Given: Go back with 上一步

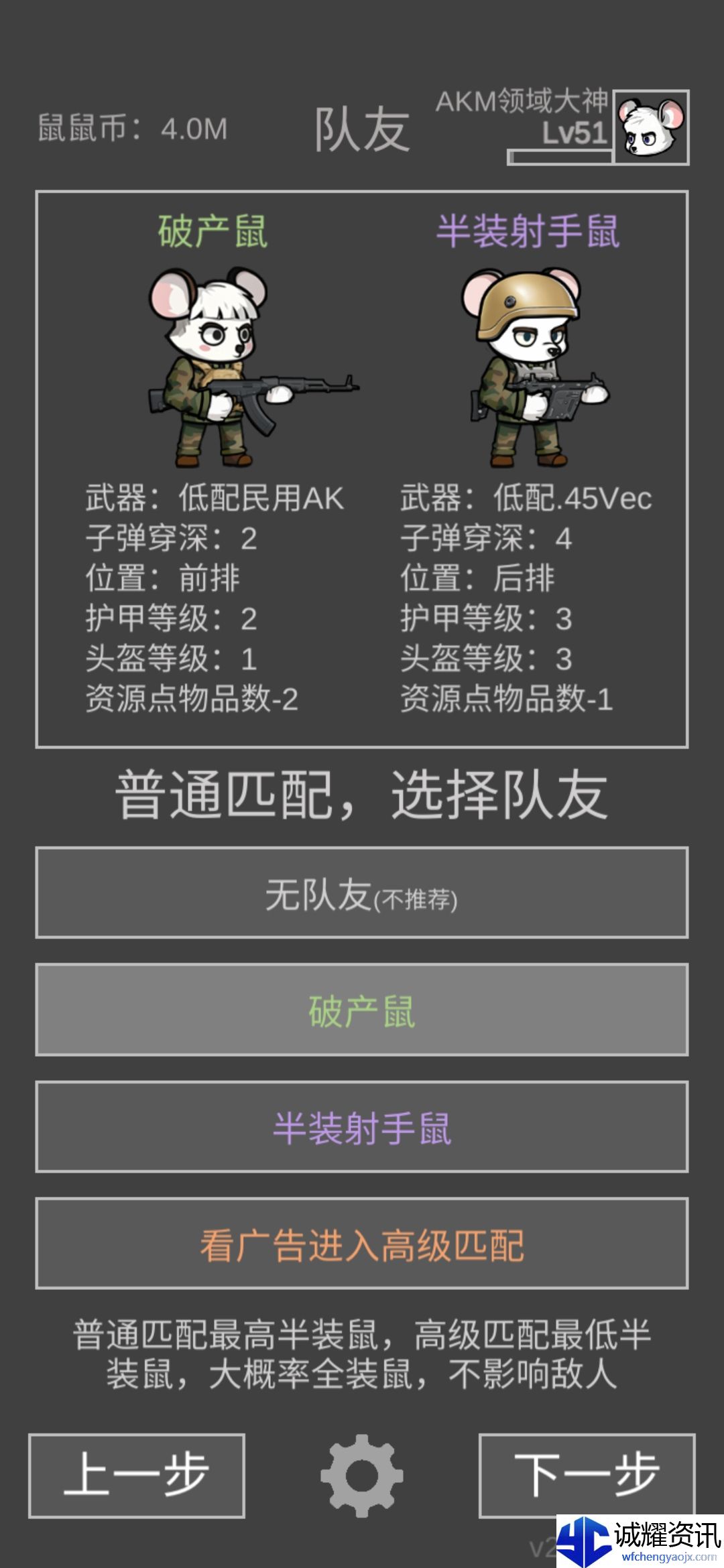Looking at the screenshot, I should [137, 1476].
